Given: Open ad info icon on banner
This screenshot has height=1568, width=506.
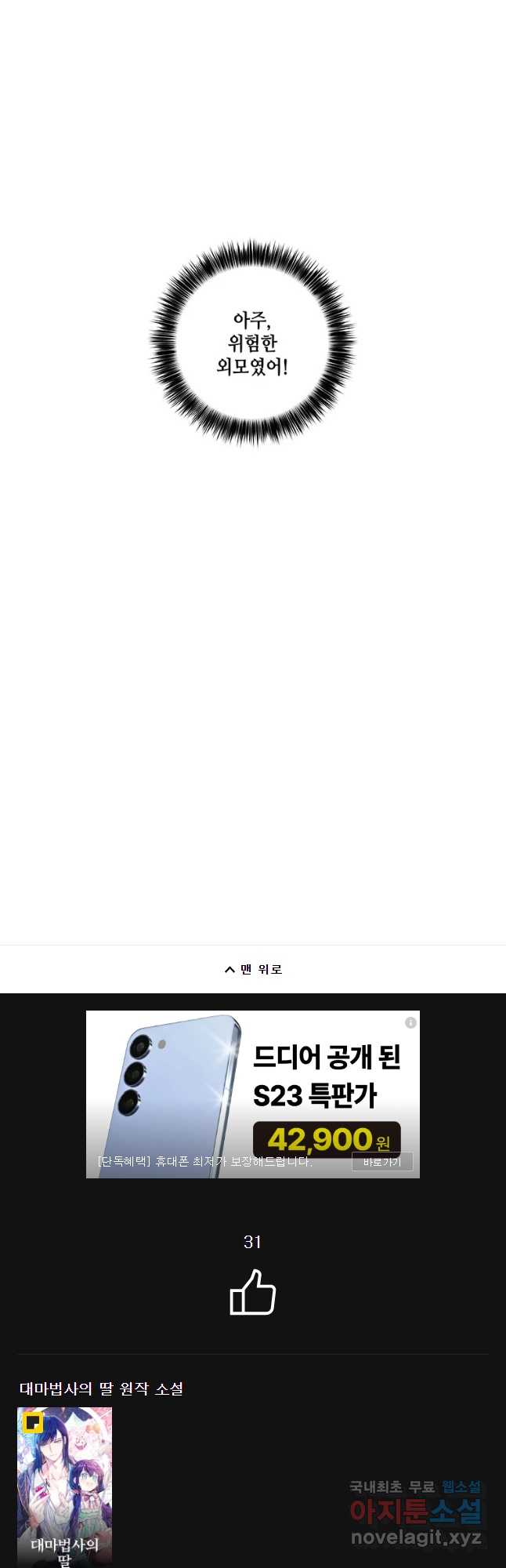Looking at the screenshot, I should pyautogui.click(x=410, y=1023).
